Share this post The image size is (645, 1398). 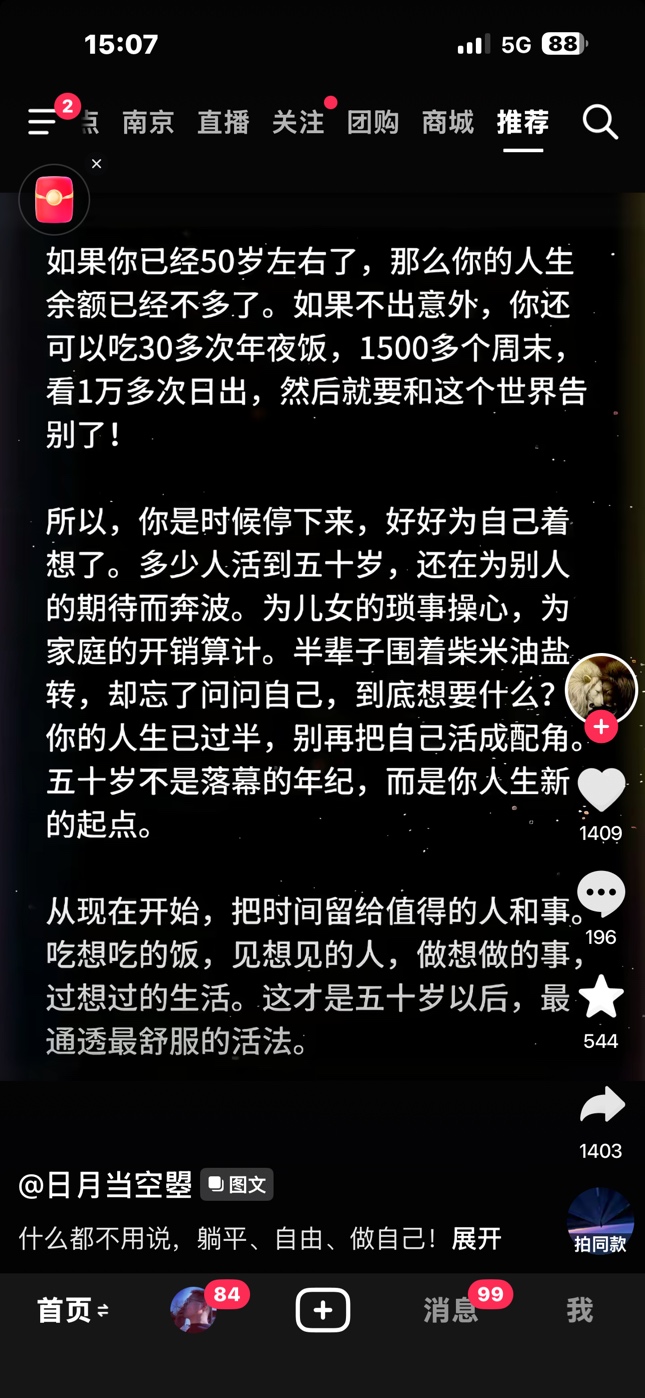click(x=601, y=1105)
